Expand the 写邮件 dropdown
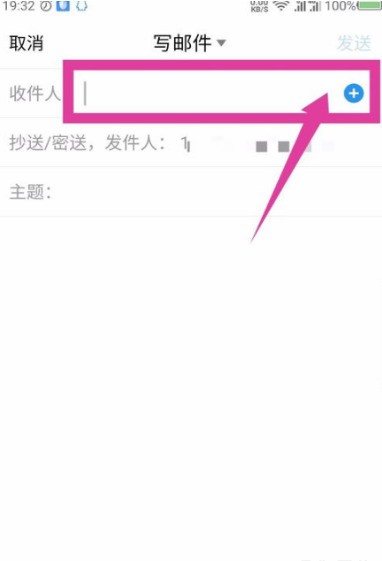The height and width of the screenshot is (561, 382). 190,43
